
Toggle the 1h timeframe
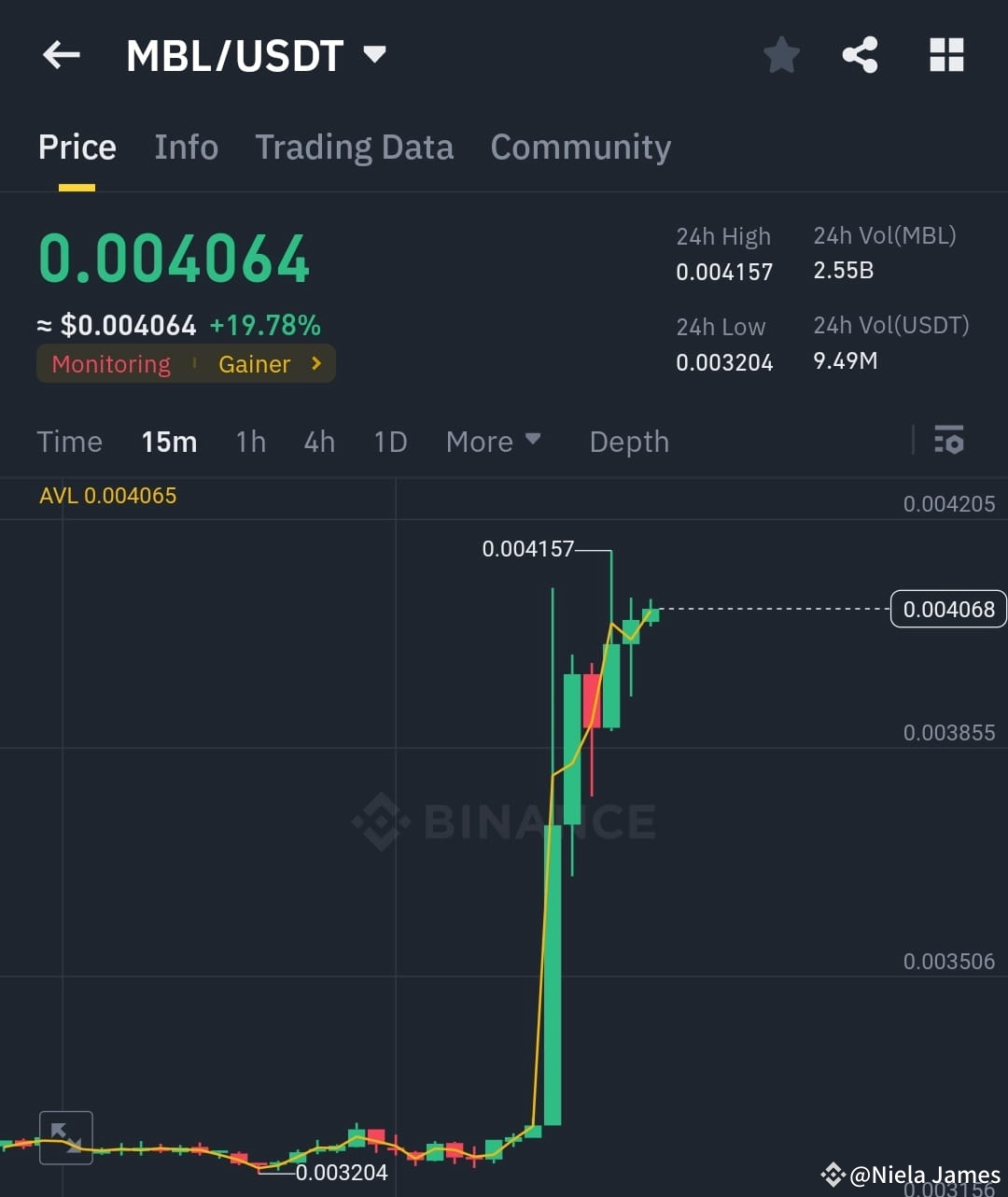(249, 442)
